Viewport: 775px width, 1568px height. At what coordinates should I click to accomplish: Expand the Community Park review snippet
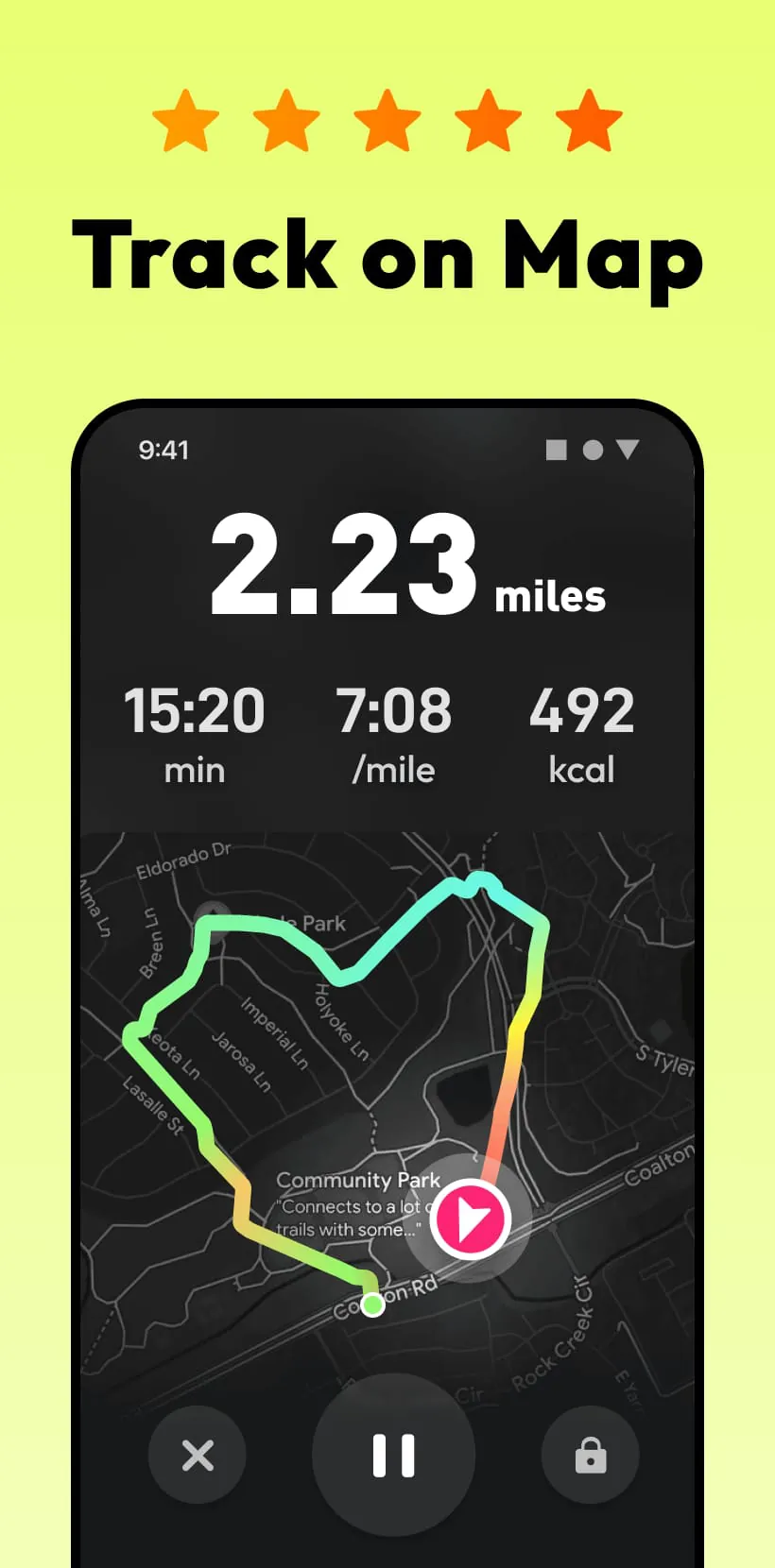coord(357,1217)
